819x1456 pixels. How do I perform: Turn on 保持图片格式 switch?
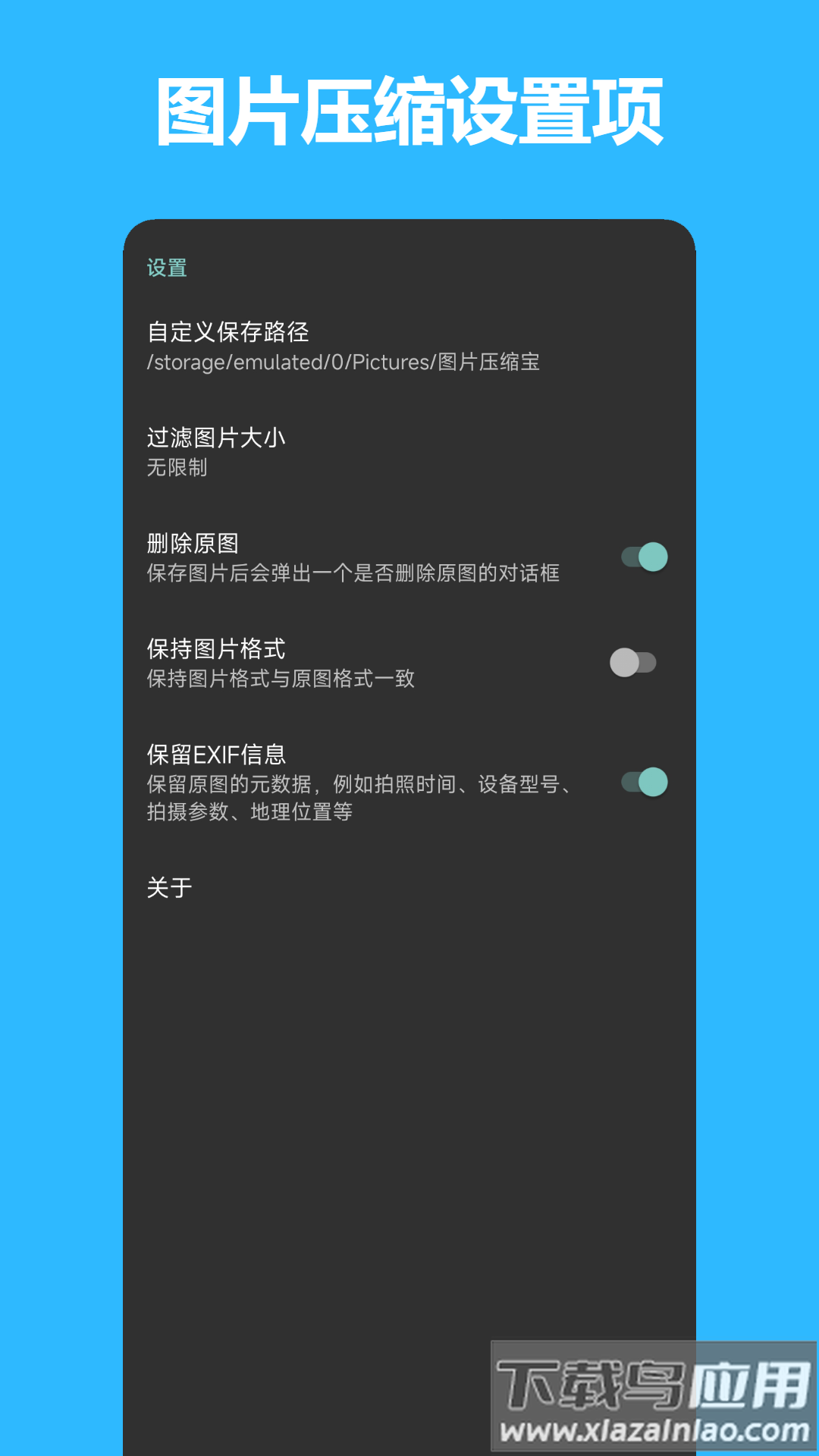coord(637,662)
